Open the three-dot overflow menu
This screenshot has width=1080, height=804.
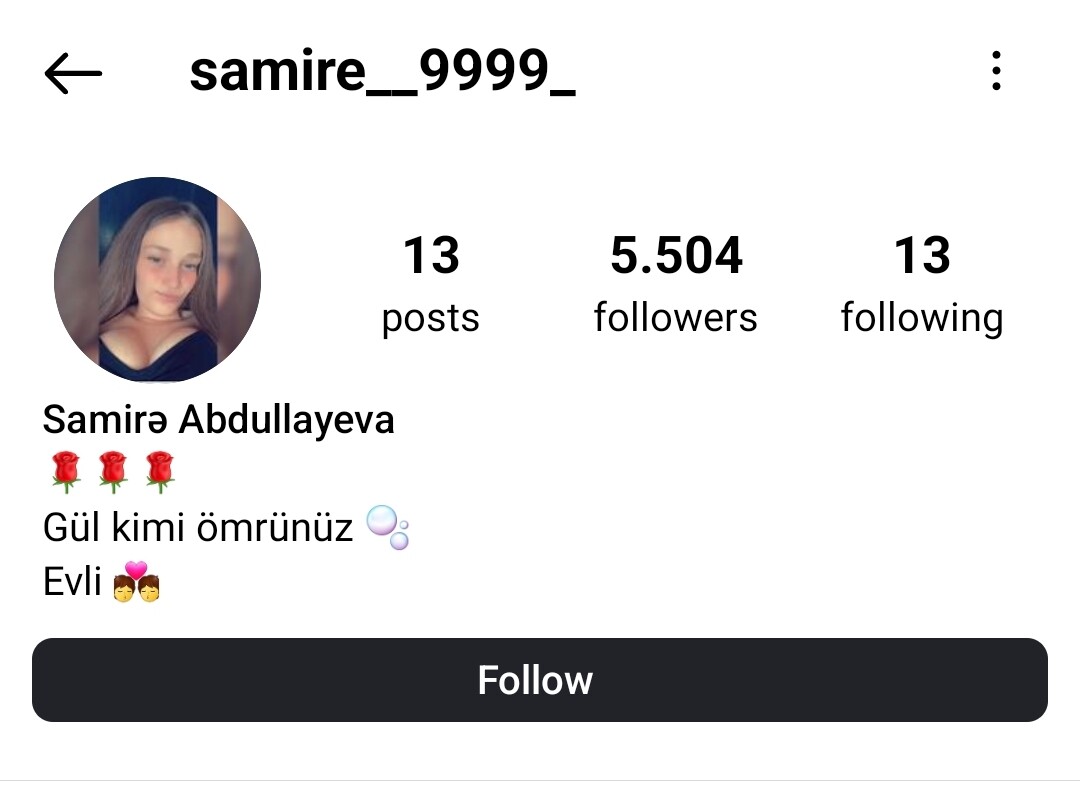995,72
